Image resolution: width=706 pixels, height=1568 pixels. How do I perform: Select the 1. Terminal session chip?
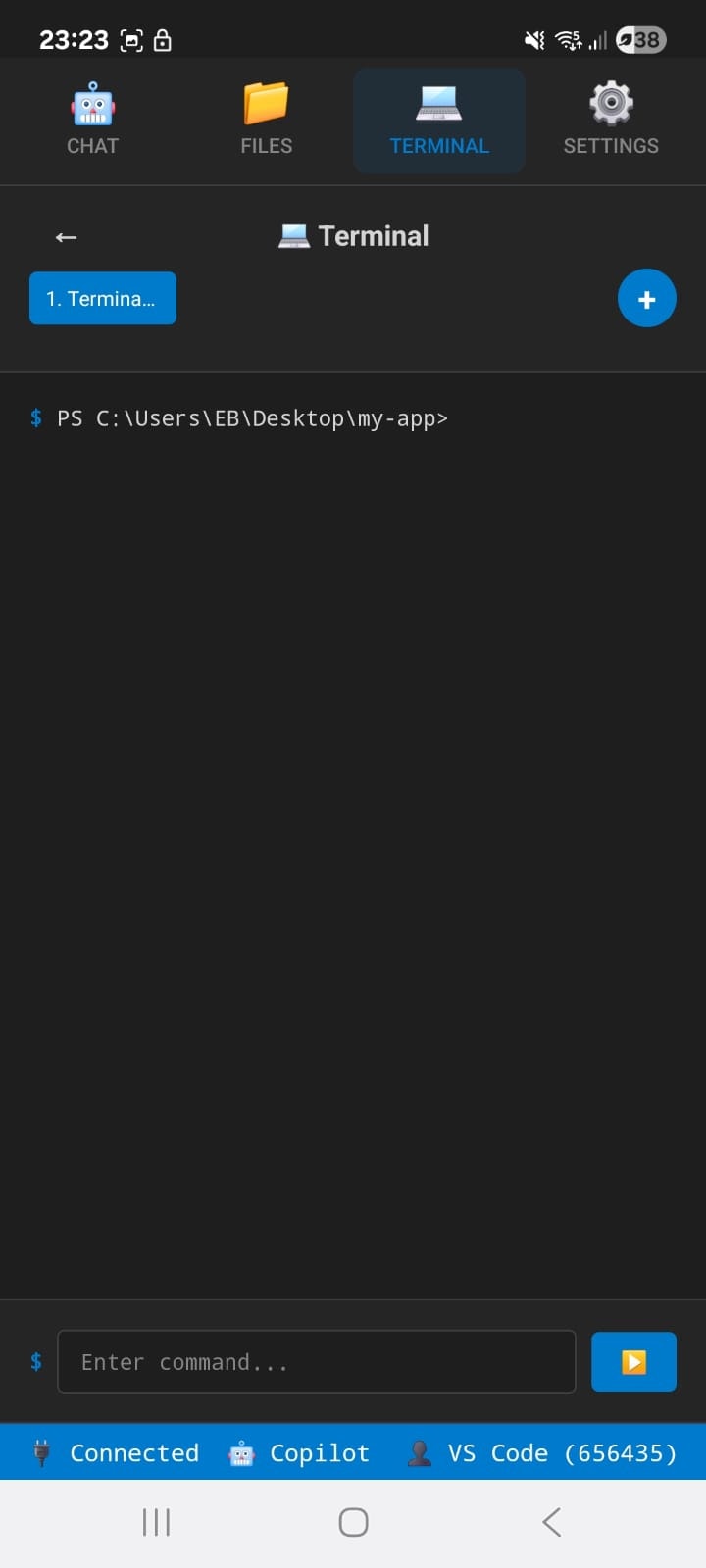click(x=103, y=298)
